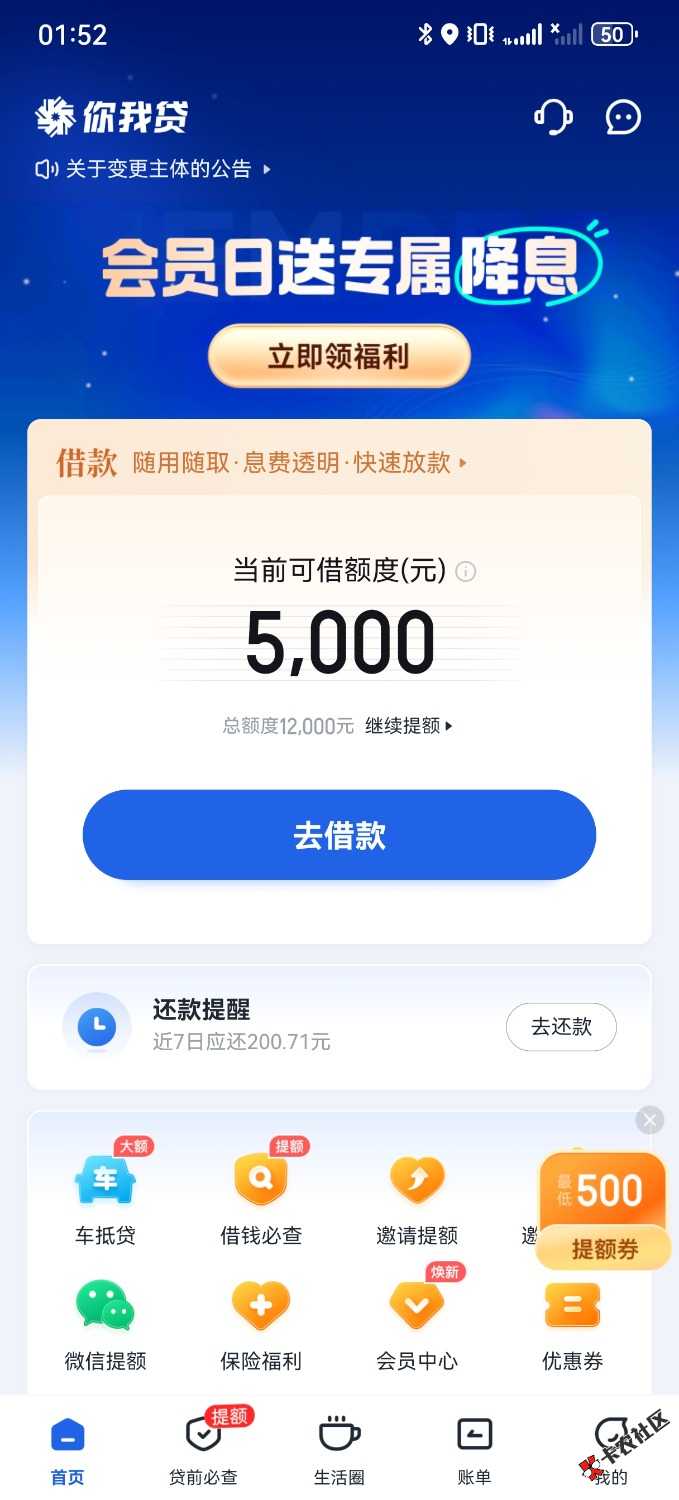
Task: Tap the 去借款 button
Action: 339,835
